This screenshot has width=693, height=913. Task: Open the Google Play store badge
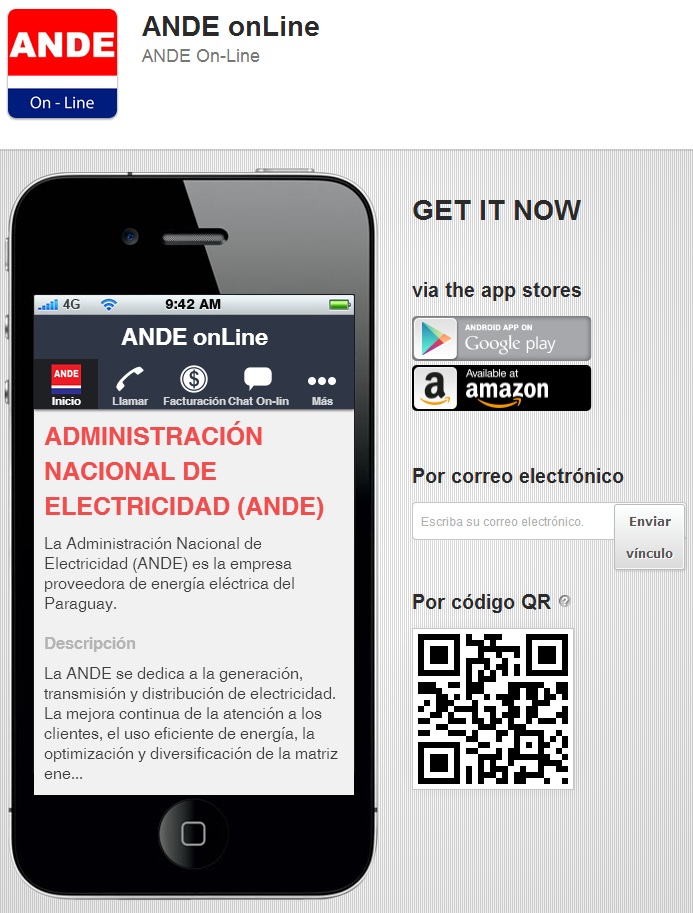501,338
